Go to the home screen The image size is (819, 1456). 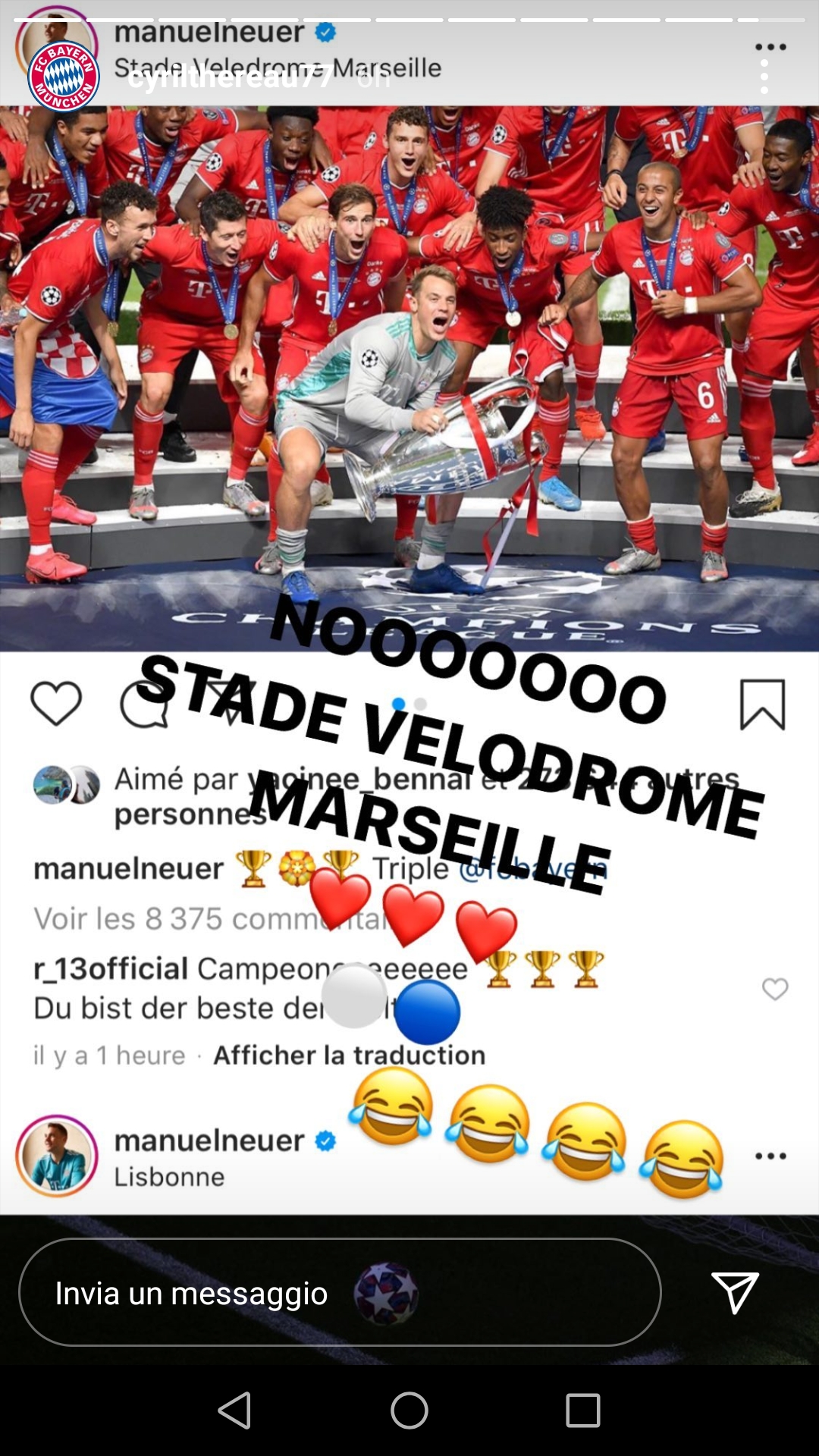[x=409, y=1410]
